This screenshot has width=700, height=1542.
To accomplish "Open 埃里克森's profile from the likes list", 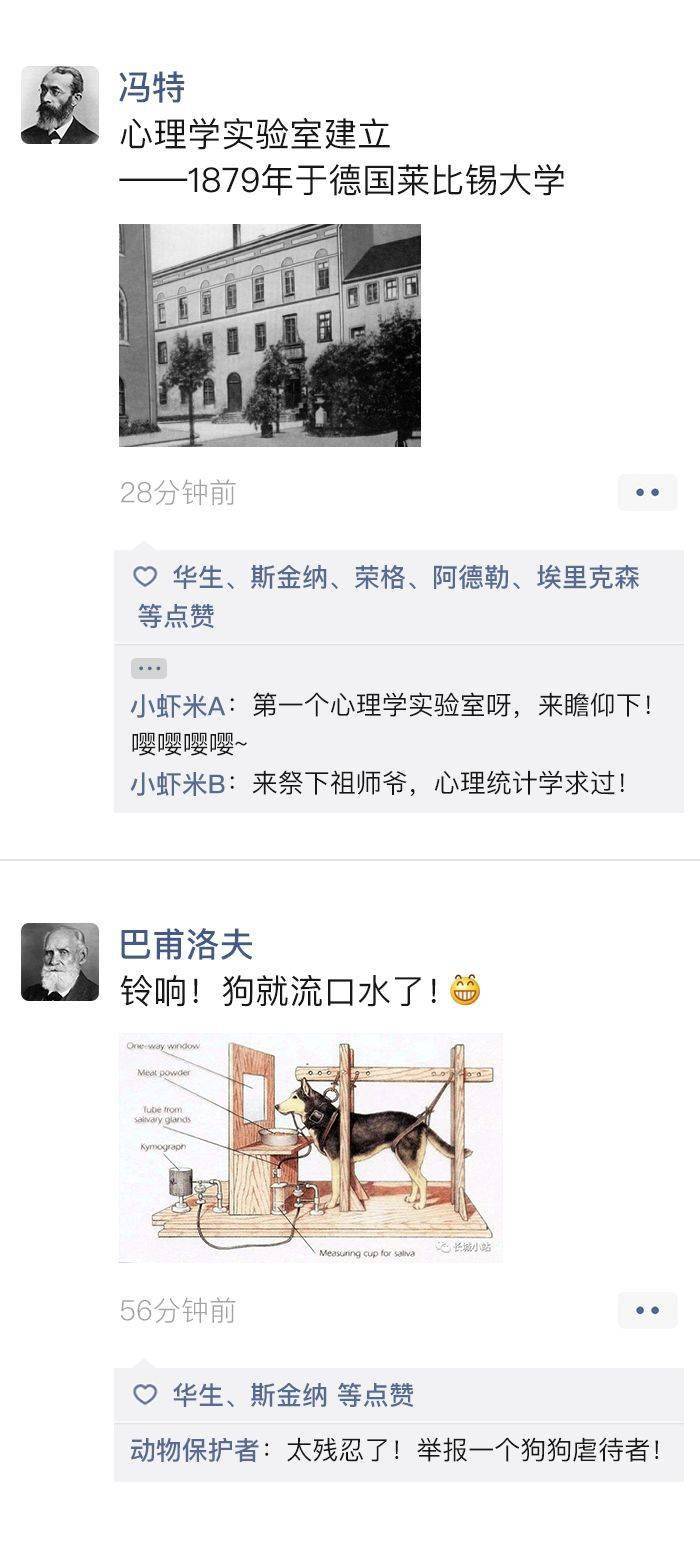I will (588, 578).
